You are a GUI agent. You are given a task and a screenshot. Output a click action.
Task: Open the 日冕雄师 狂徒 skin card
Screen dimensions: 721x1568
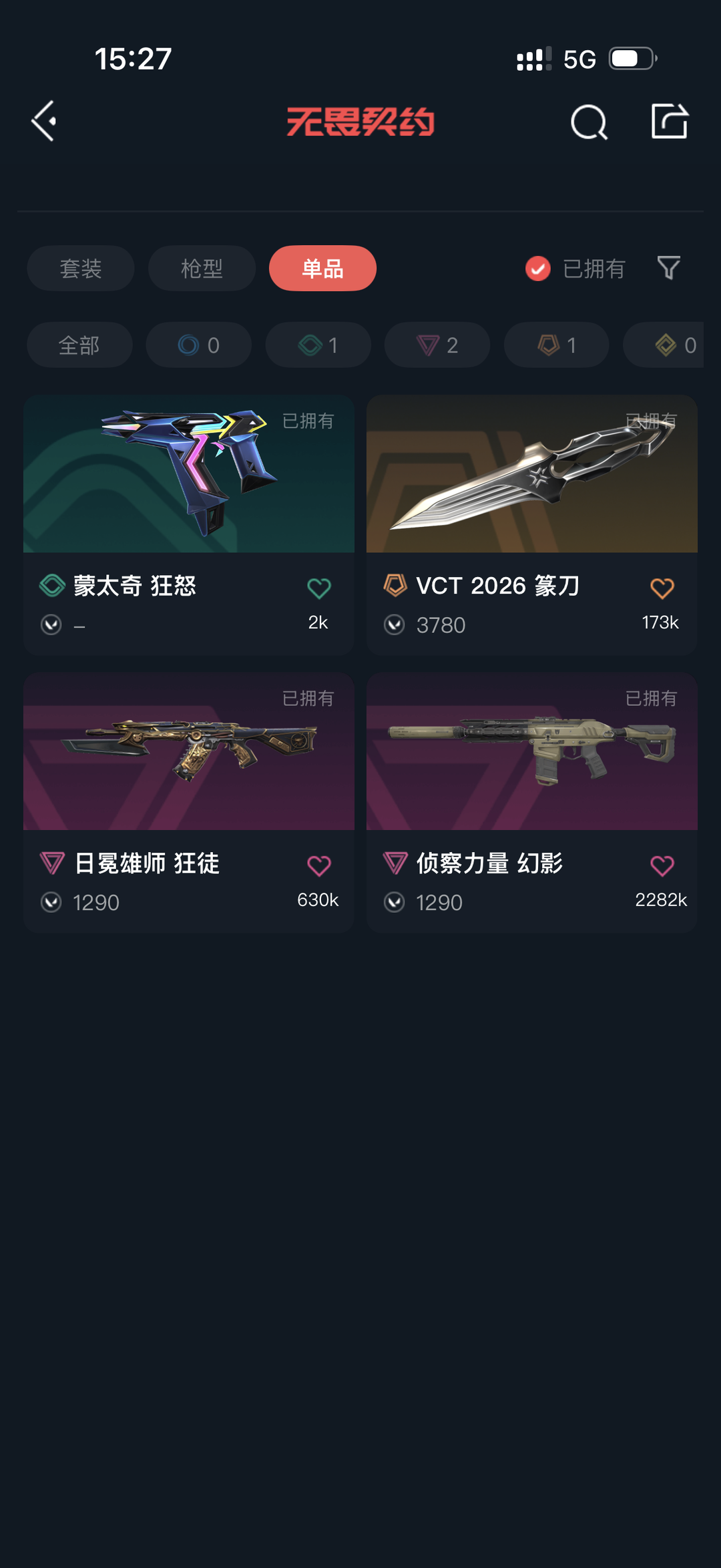tap(189, 751)
